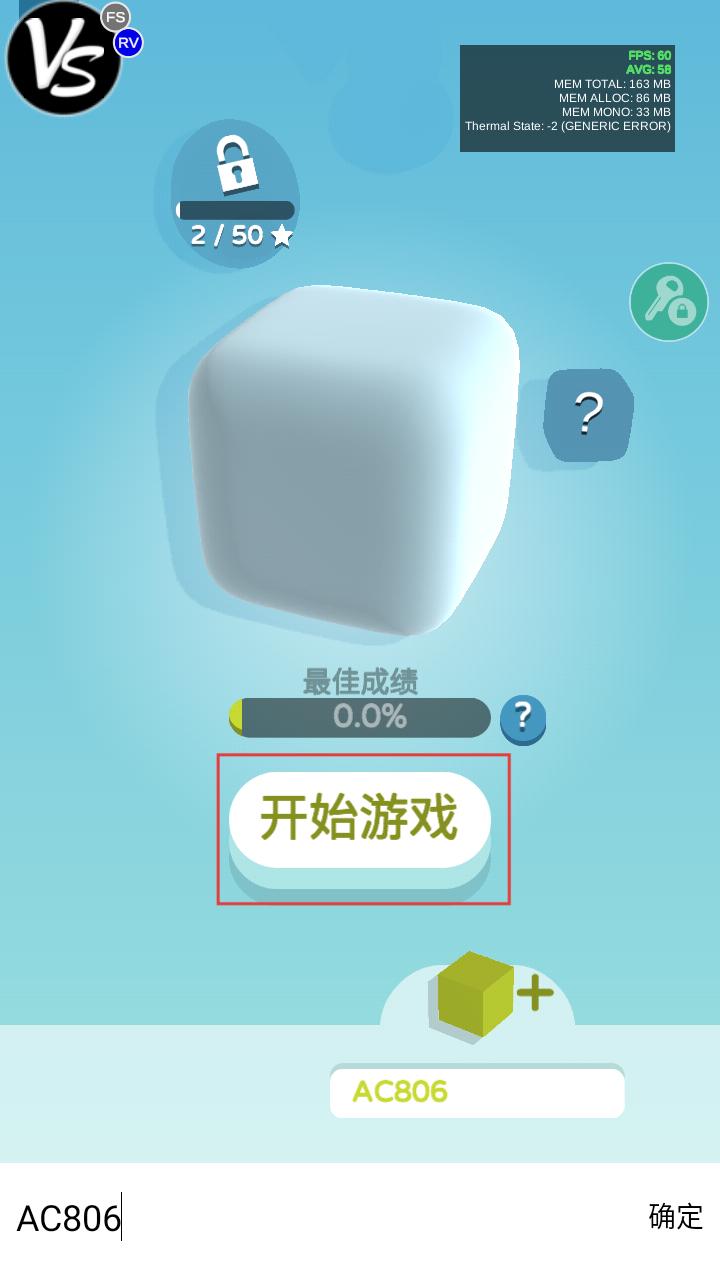Open the VS mode button

pos(64,57)
